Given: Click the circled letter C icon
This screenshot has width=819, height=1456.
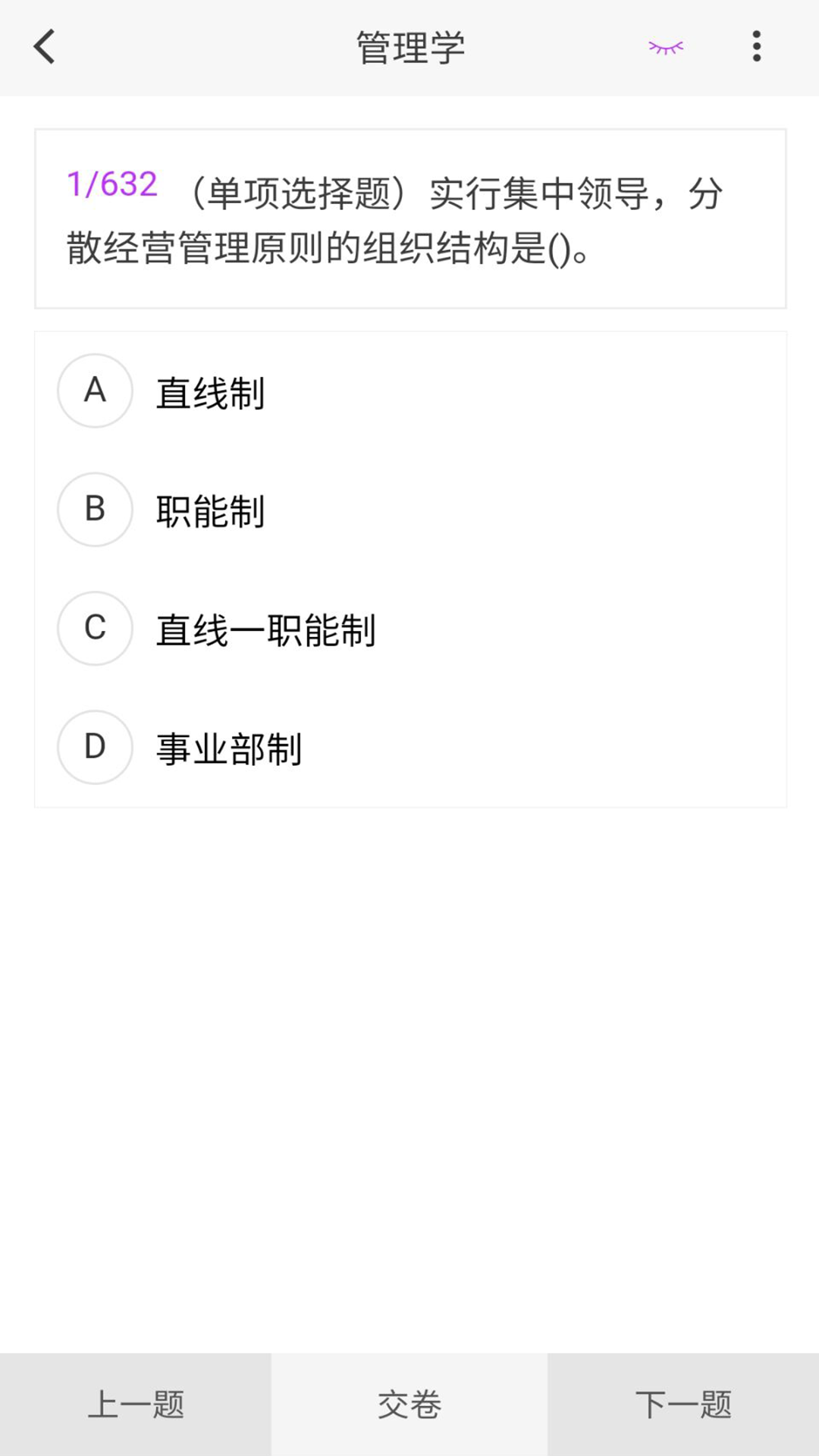Looking at the screenshot, I should [x=94, y=628].
